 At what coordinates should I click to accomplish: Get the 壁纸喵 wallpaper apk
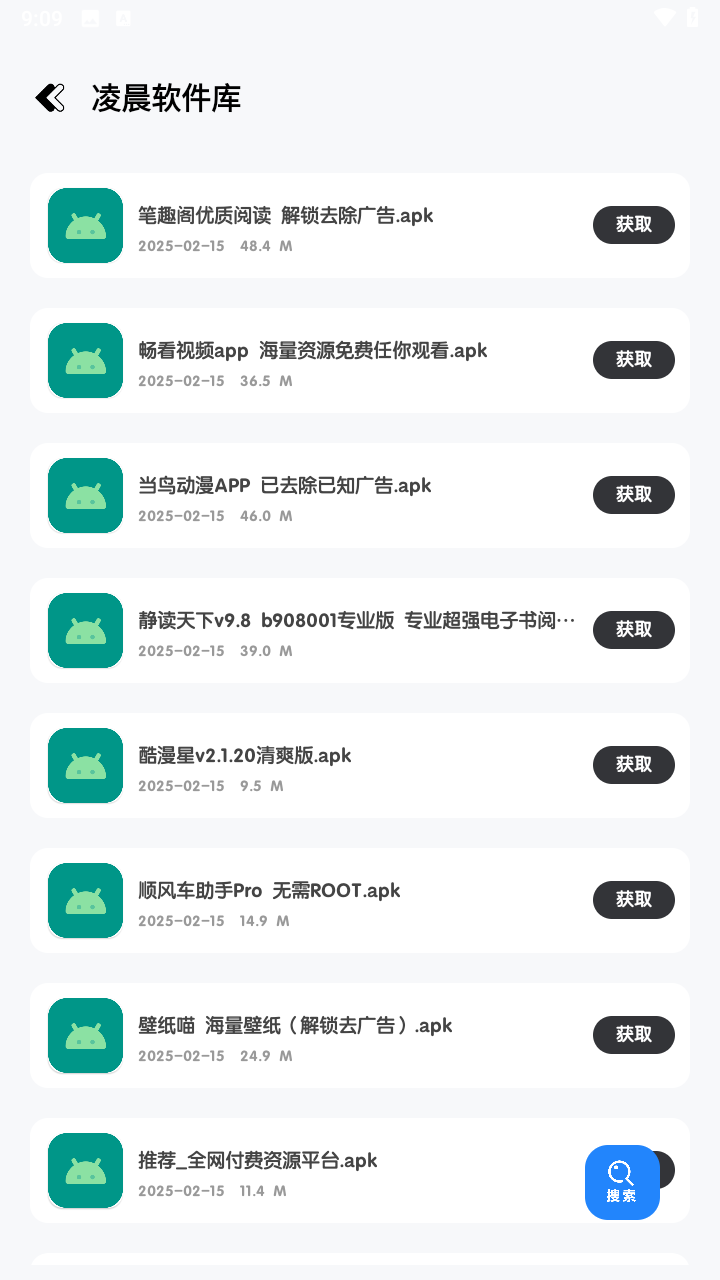(x=633, y=1035)
